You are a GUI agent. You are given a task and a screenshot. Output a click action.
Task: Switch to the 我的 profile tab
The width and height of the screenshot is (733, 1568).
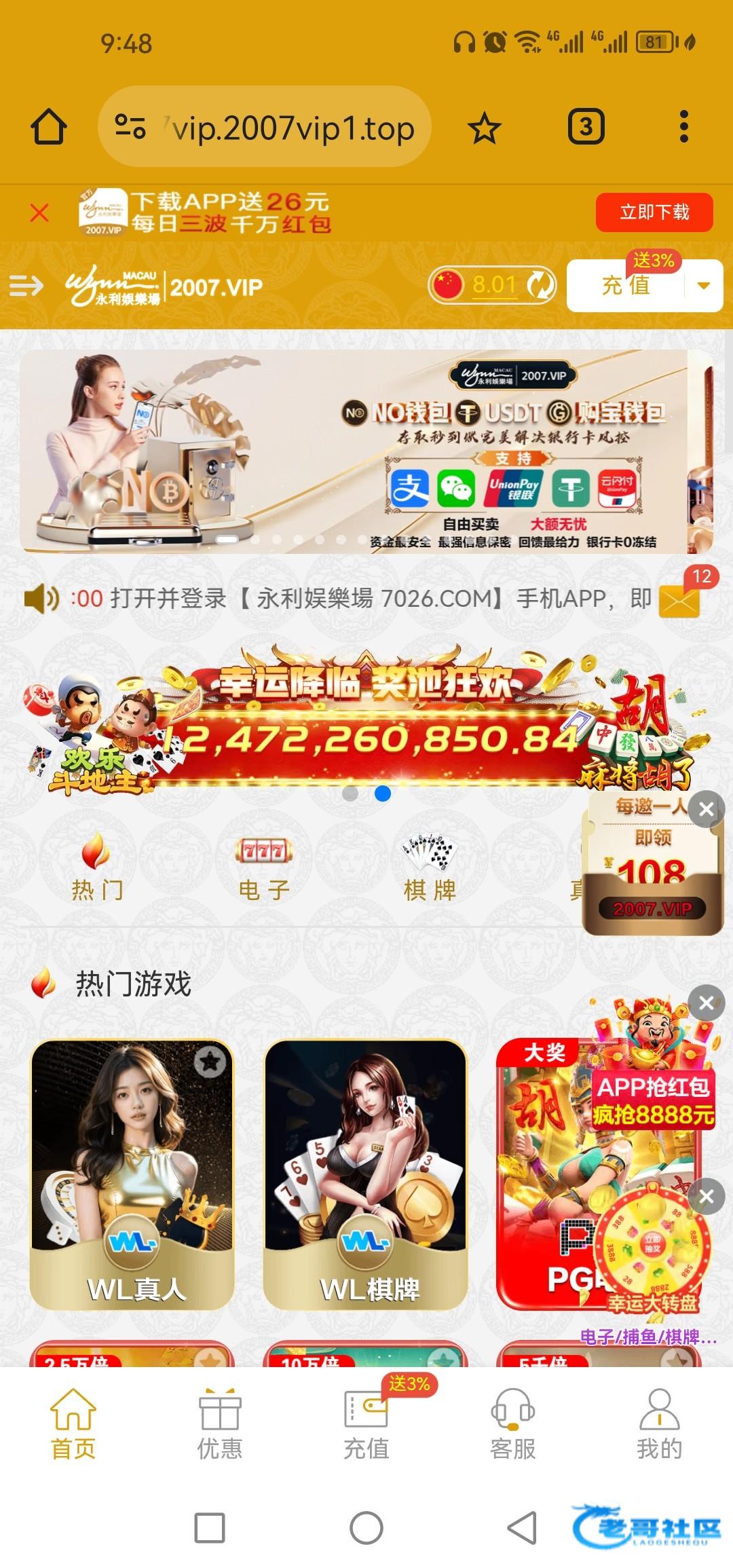[x=659, y=1424]
